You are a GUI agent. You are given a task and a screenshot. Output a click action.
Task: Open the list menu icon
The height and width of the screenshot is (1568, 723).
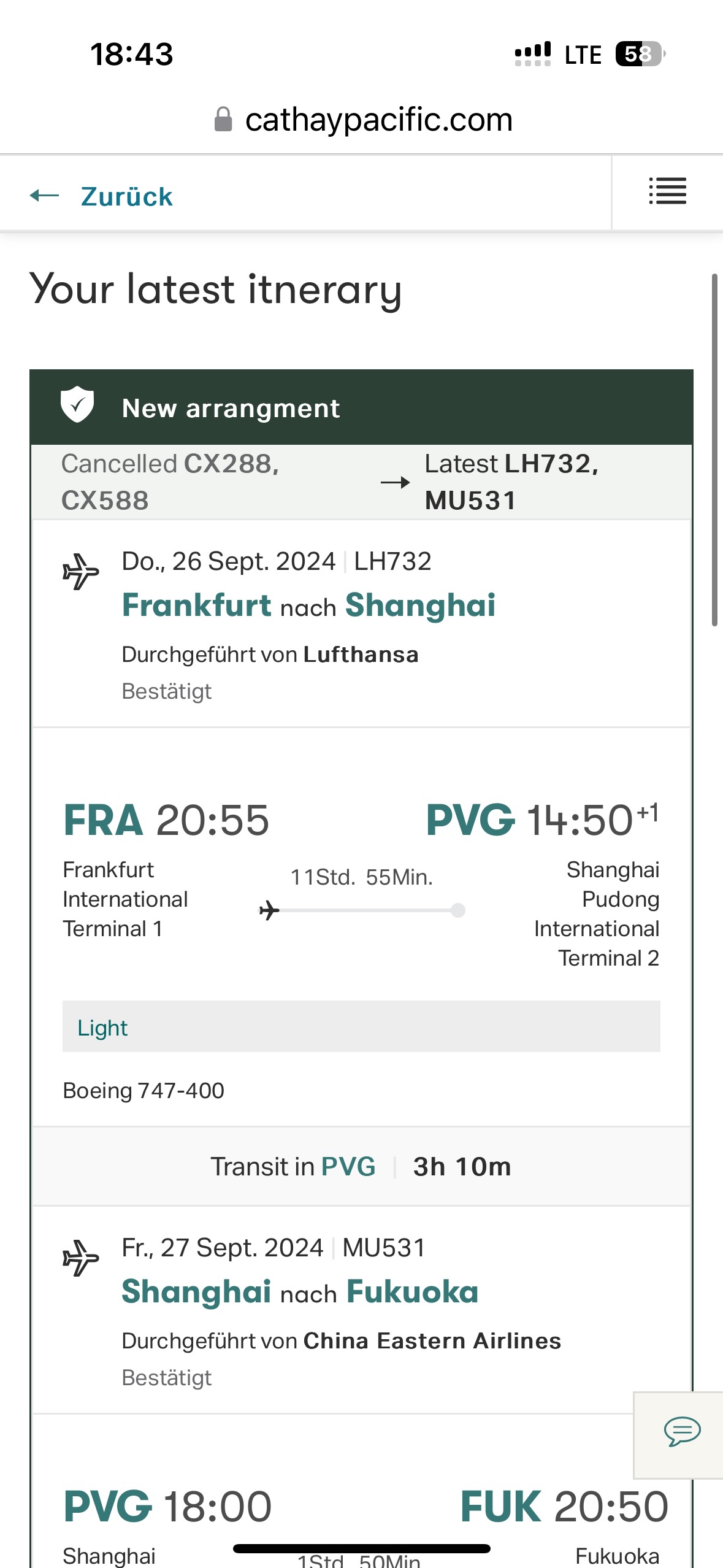667,191
